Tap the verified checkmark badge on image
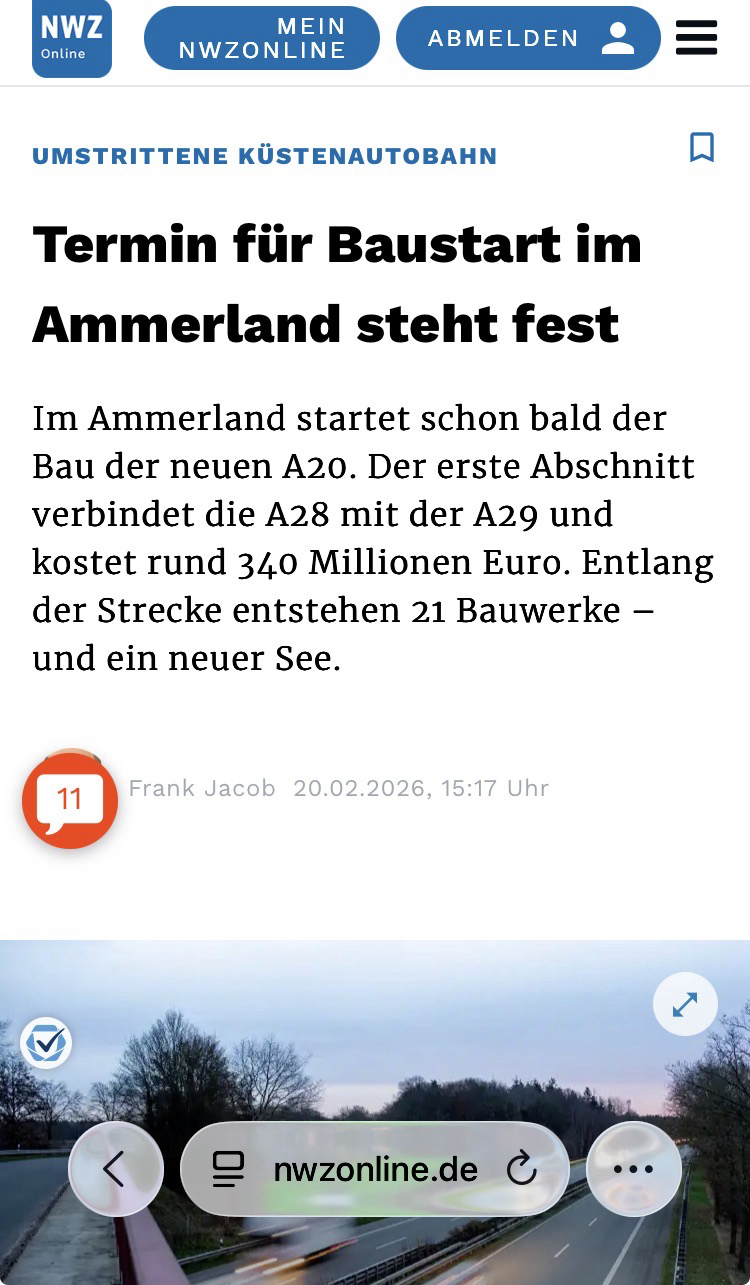This screenshot has height=1285, width=750. pos(46,1044)
